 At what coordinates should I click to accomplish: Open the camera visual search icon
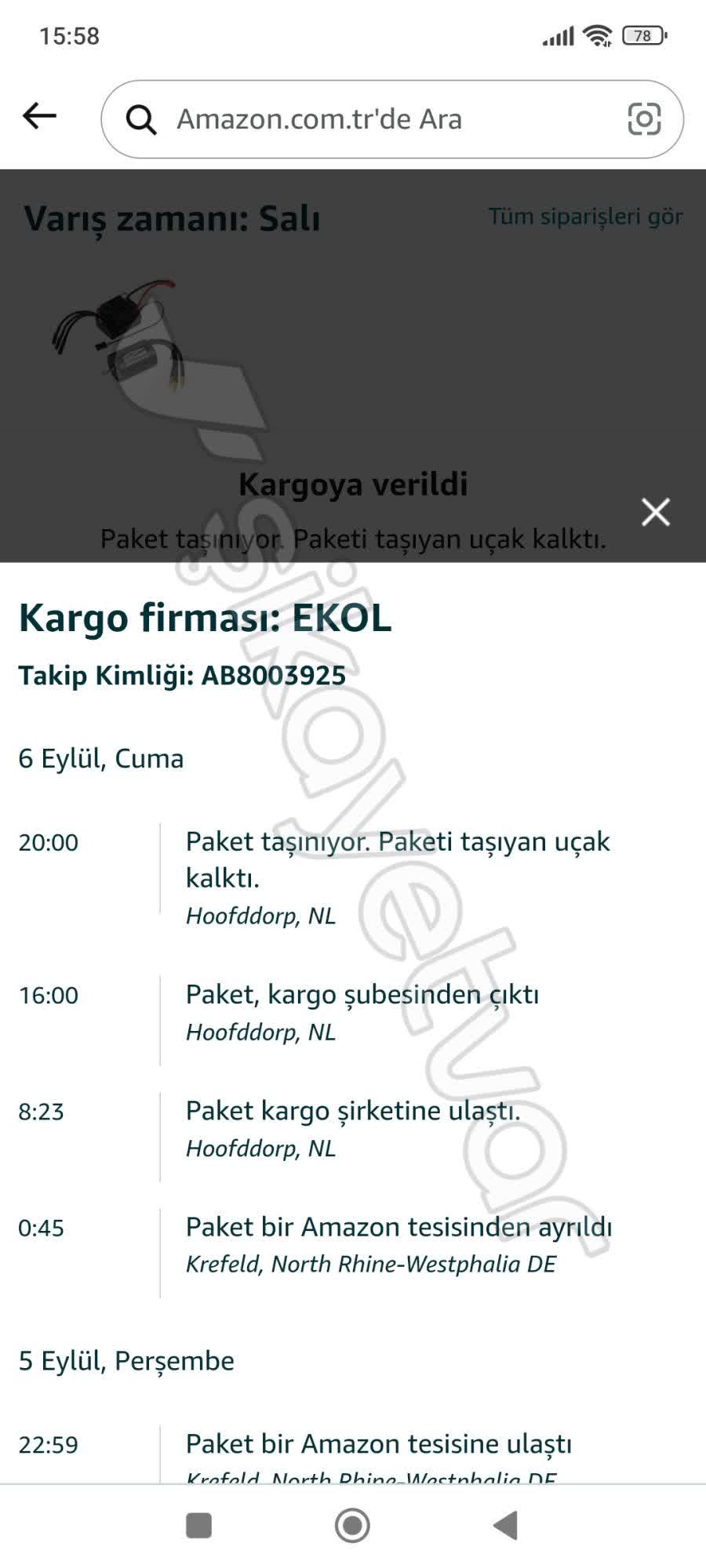645,119
